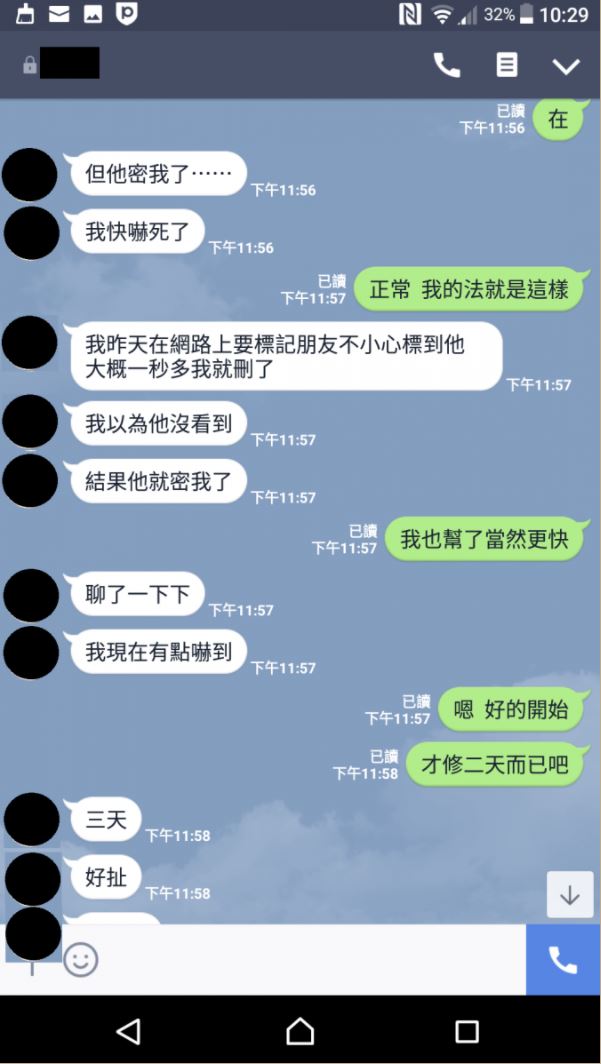601x1064 pixels.
Task: Go back with the system back button
Action: tap(129, 1031)
